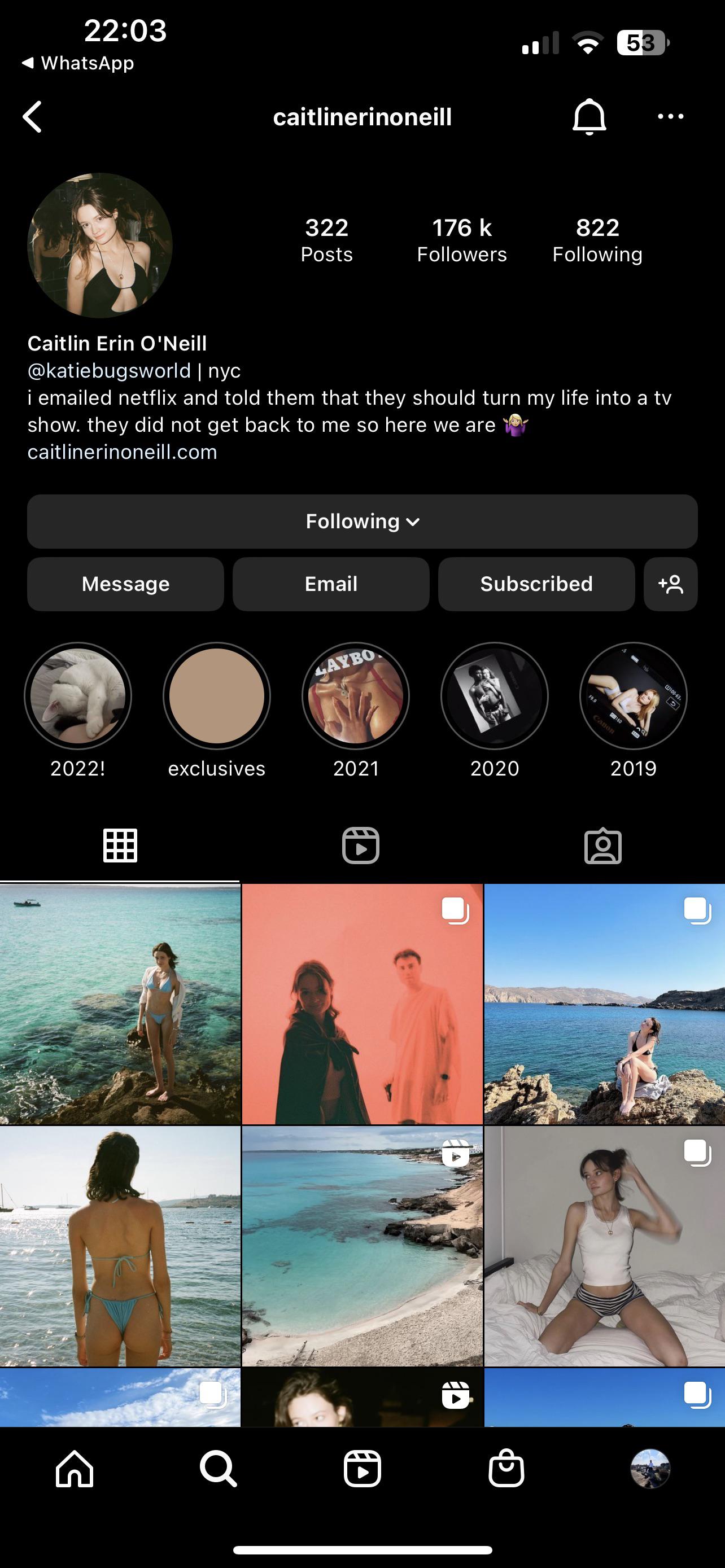Open the notifications bell for this profile
Screen dimensions: 725x1568
tap(589, 116)
